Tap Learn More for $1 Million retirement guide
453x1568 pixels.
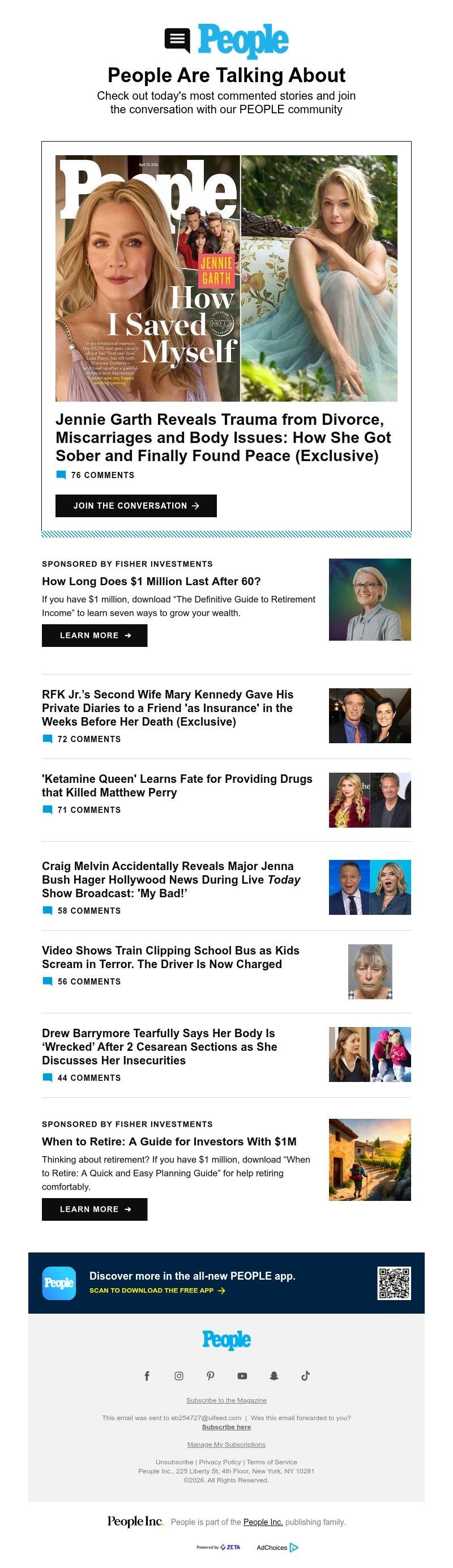(x=94, y=635)
